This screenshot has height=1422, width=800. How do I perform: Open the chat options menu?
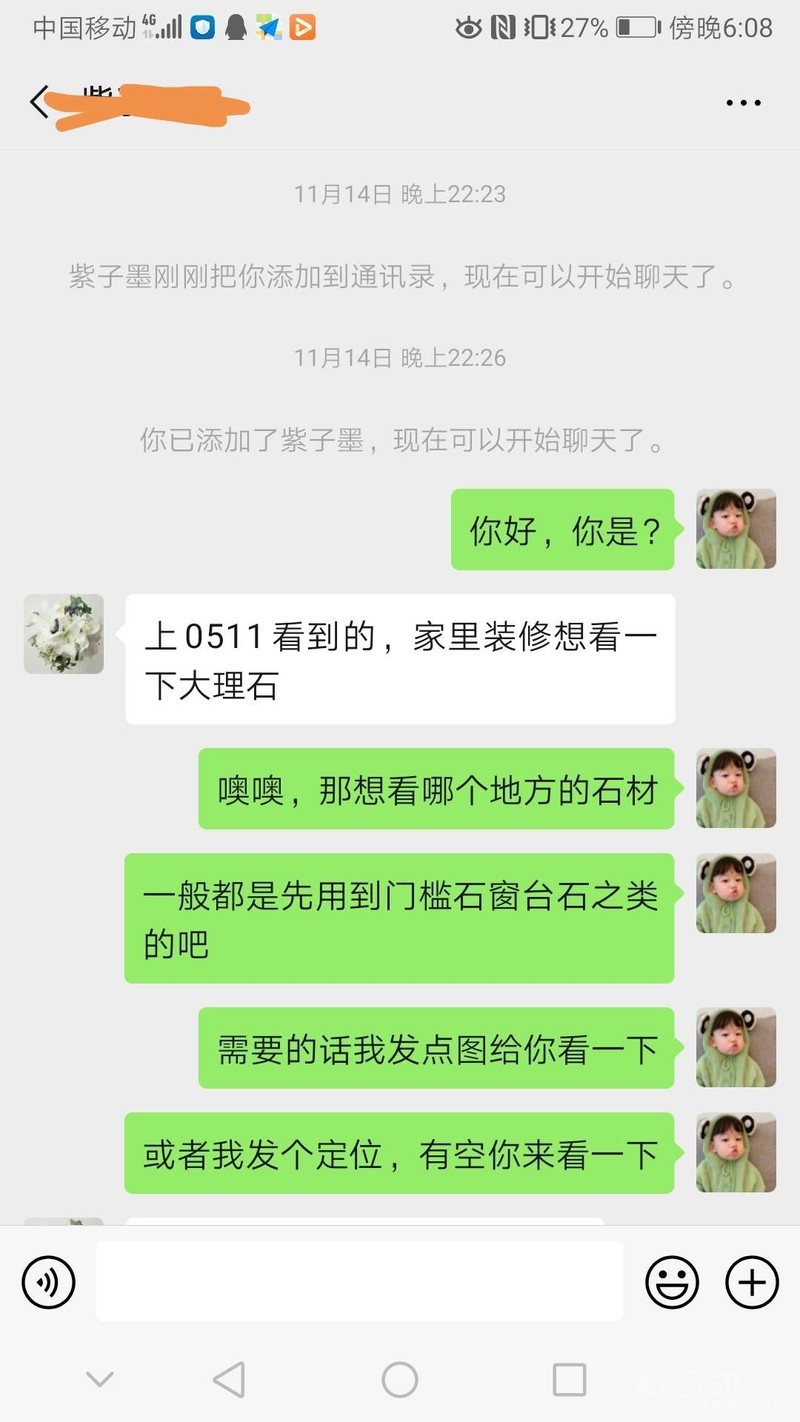pos(743,103)
